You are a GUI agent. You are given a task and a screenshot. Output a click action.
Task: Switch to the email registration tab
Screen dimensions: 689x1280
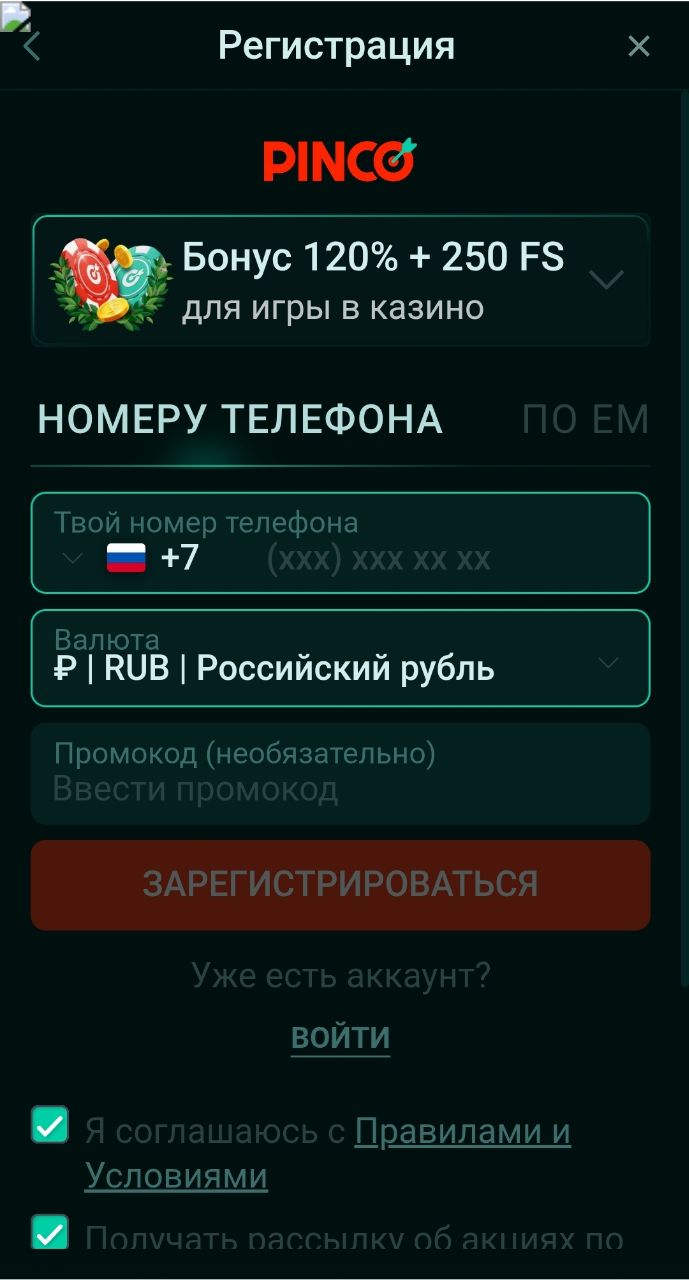click(x=585, y=419)
